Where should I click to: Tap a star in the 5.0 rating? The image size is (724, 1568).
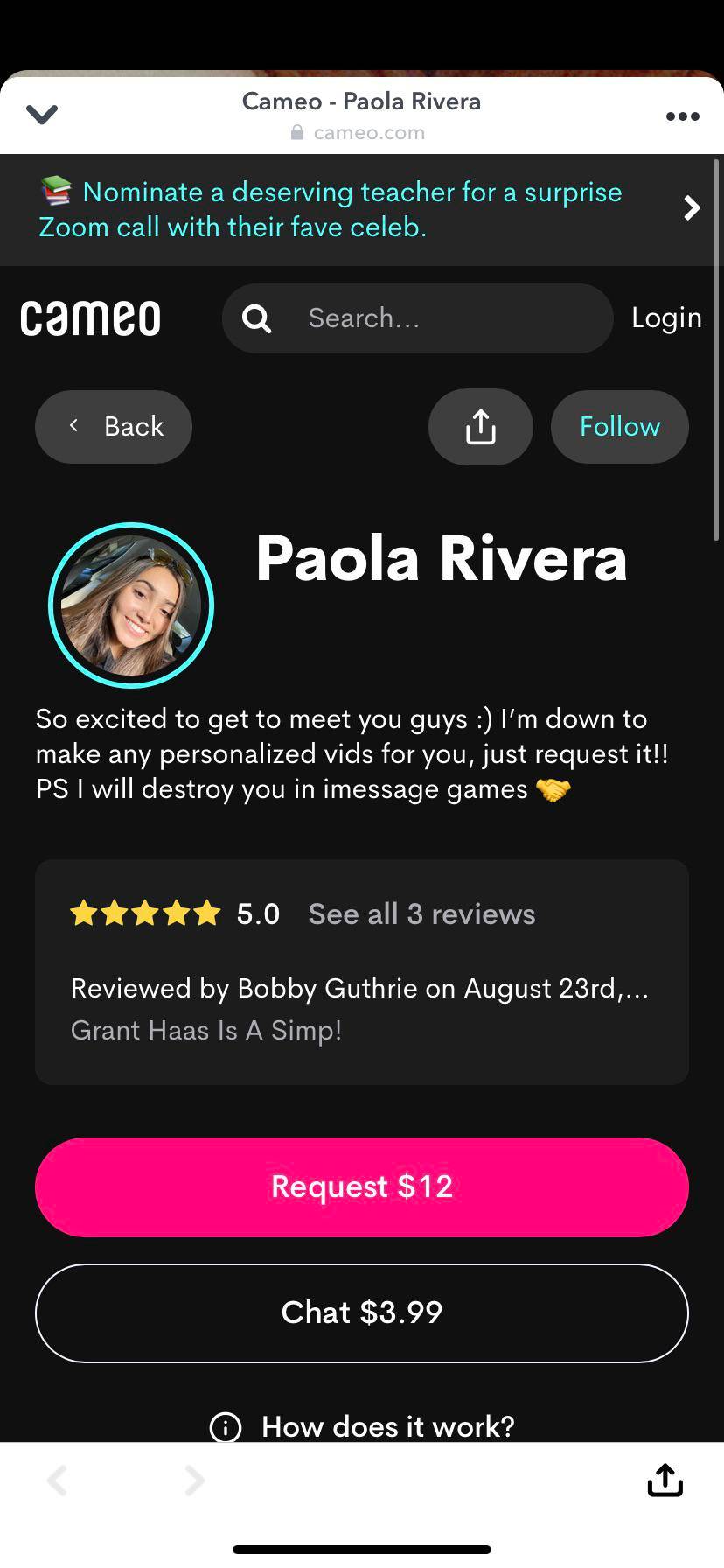pyautogui.click(x=146, y=913)
